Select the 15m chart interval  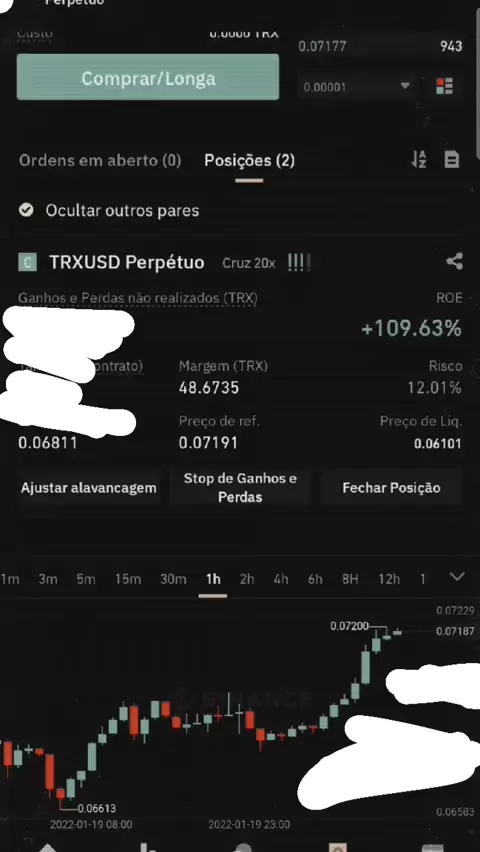[x=128, y=579]
